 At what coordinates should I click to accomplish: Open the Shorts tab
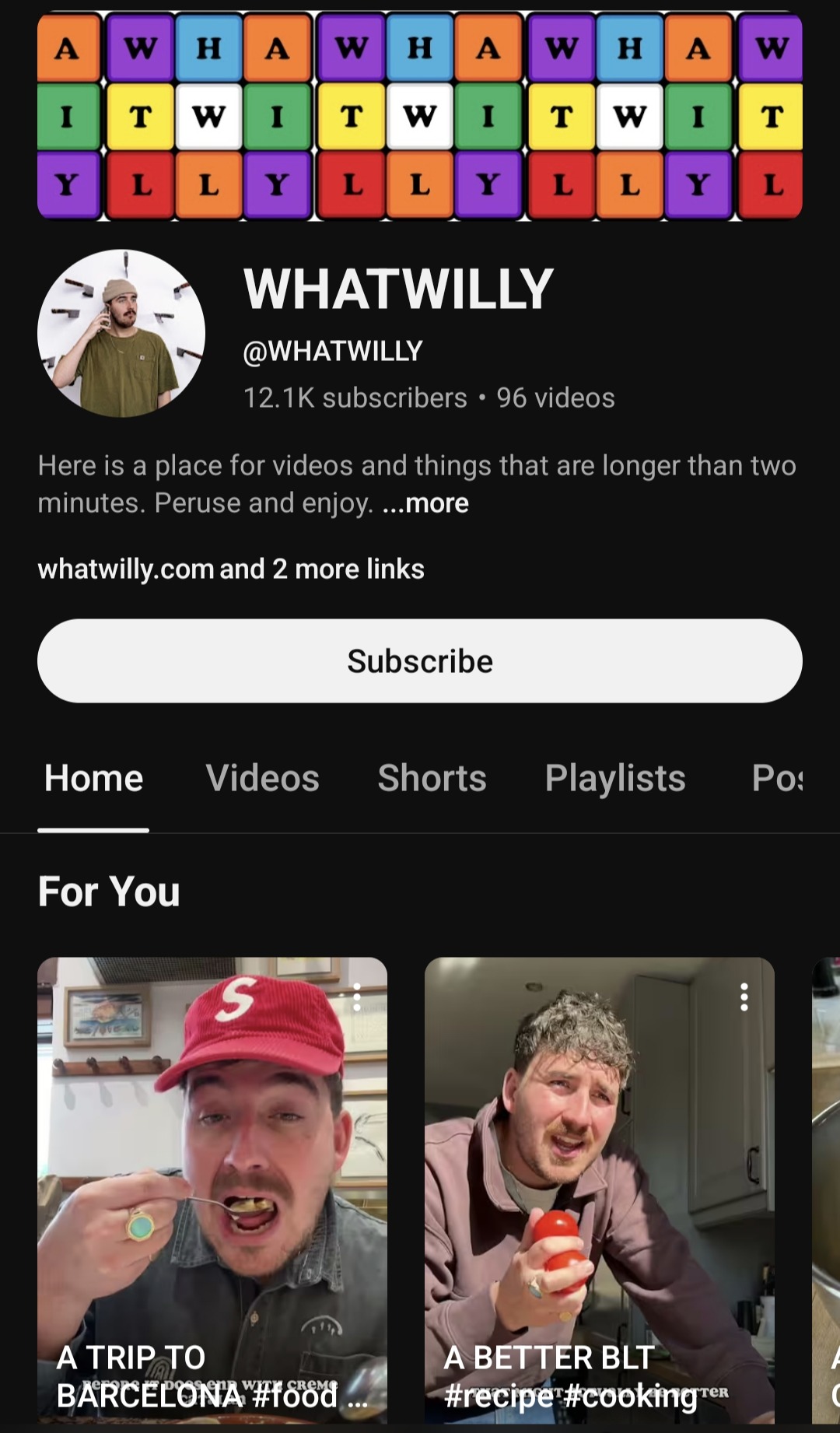click(432, 777)
